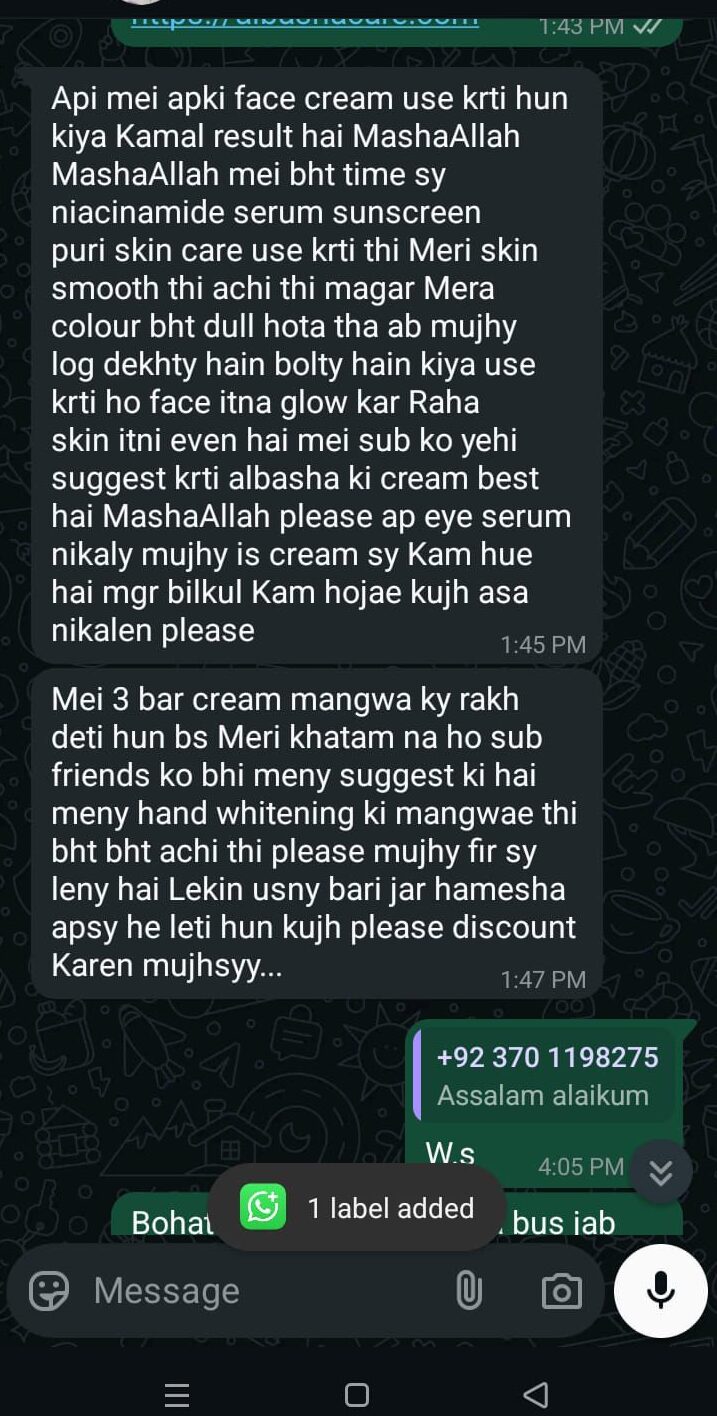Image resolution: width=717 pixels, height=1416 pixels.
Task: Go to the phone home screen
Action: (x=357, y=1394)
